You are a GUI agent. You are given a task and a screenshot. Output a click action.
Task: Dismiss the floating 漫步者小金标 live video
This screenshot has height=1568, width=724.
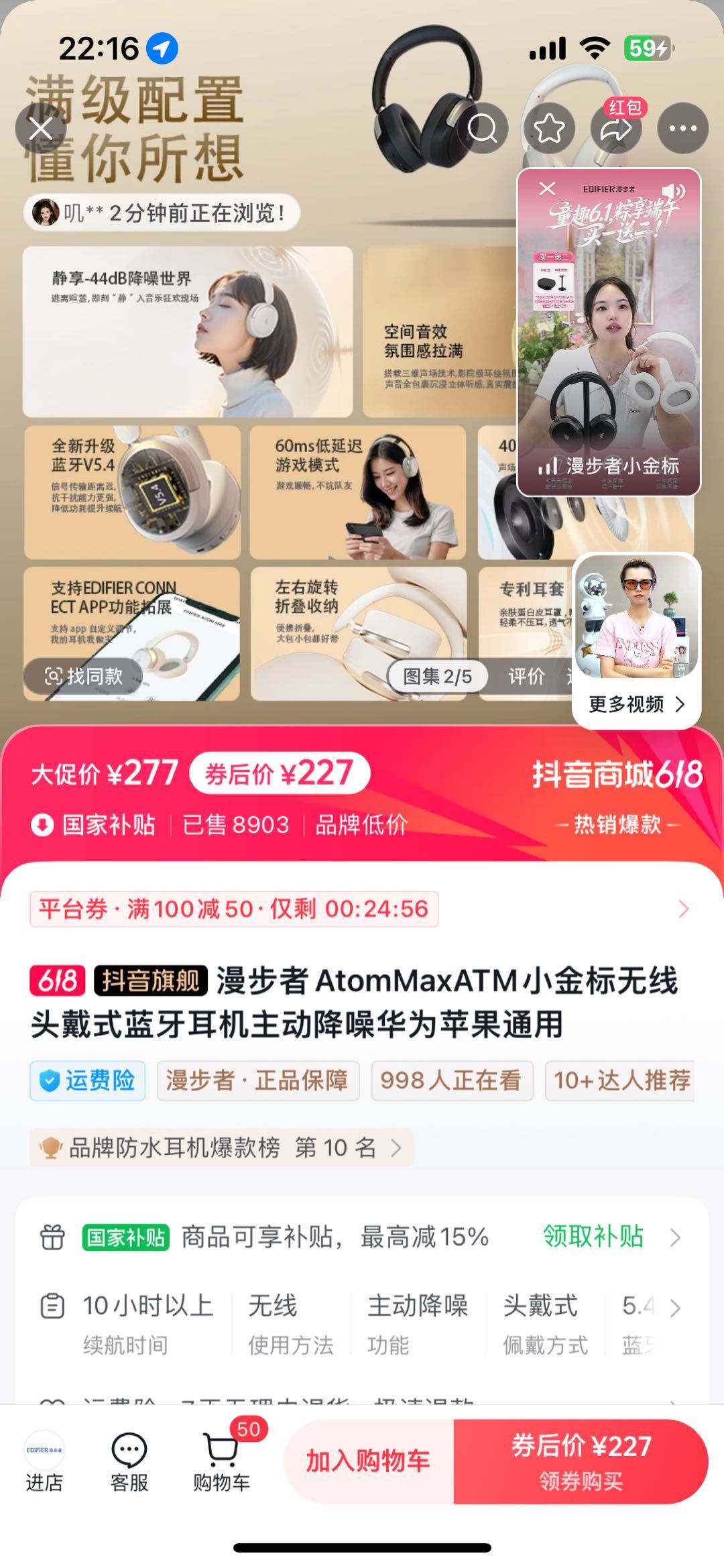point(547,189)
